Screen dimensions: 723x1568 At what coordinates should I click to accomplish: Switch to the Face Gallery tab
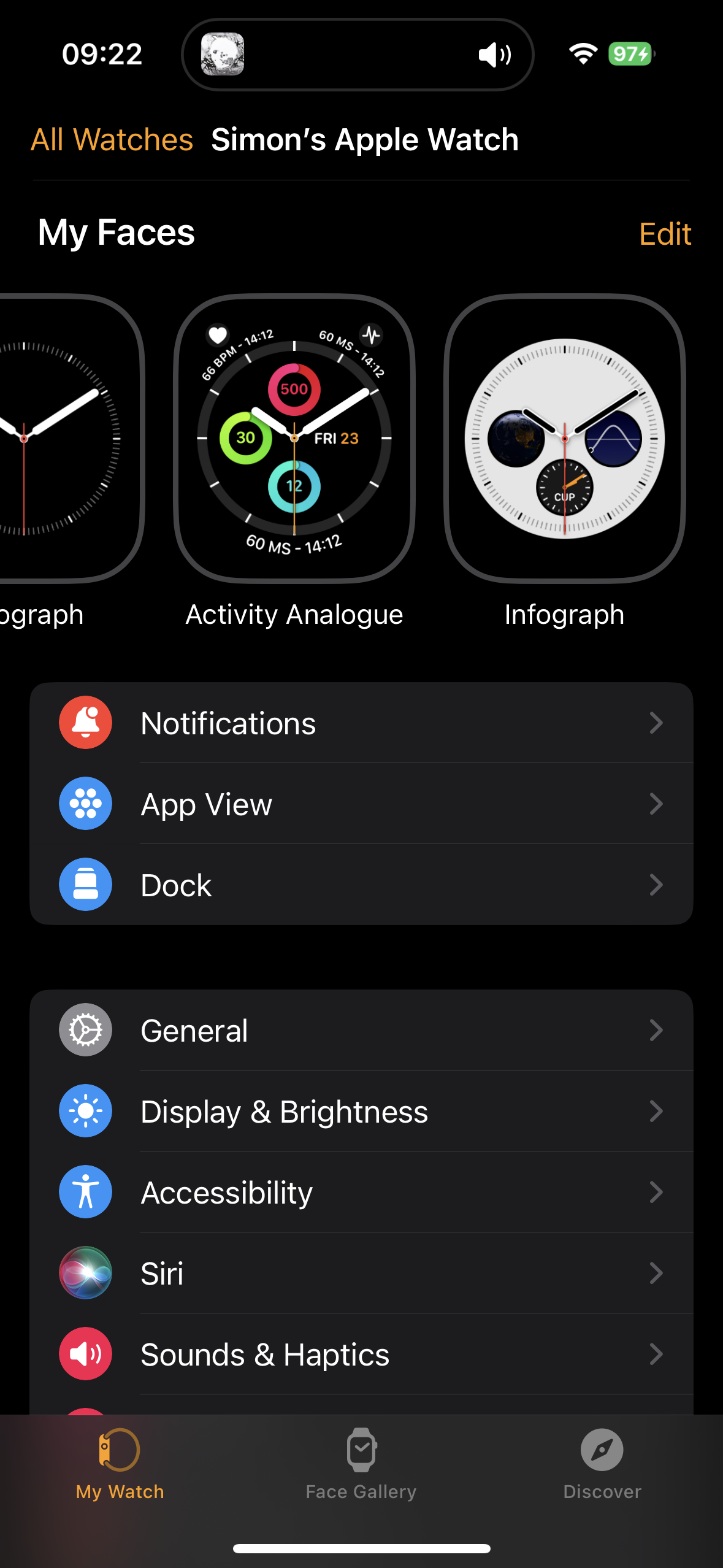pos(361,1463)
